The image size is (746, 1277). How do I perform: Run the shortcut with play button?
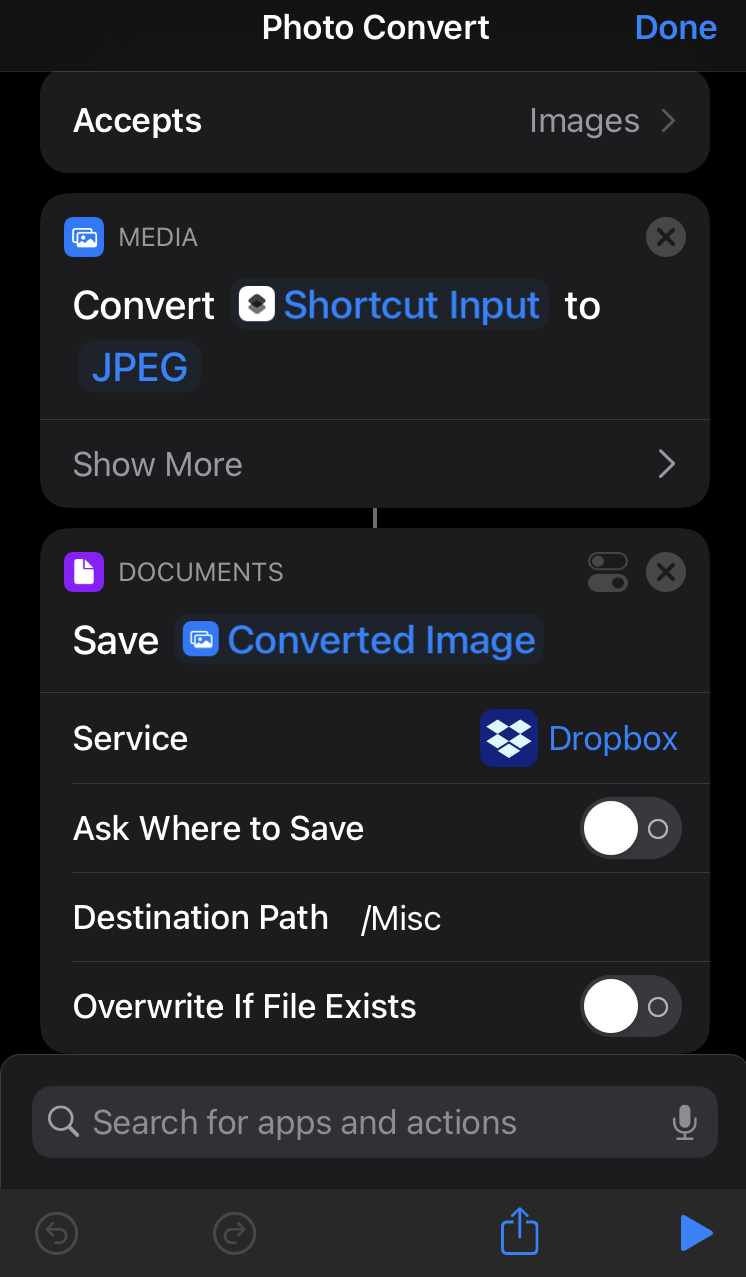(x=696, y=1233)
